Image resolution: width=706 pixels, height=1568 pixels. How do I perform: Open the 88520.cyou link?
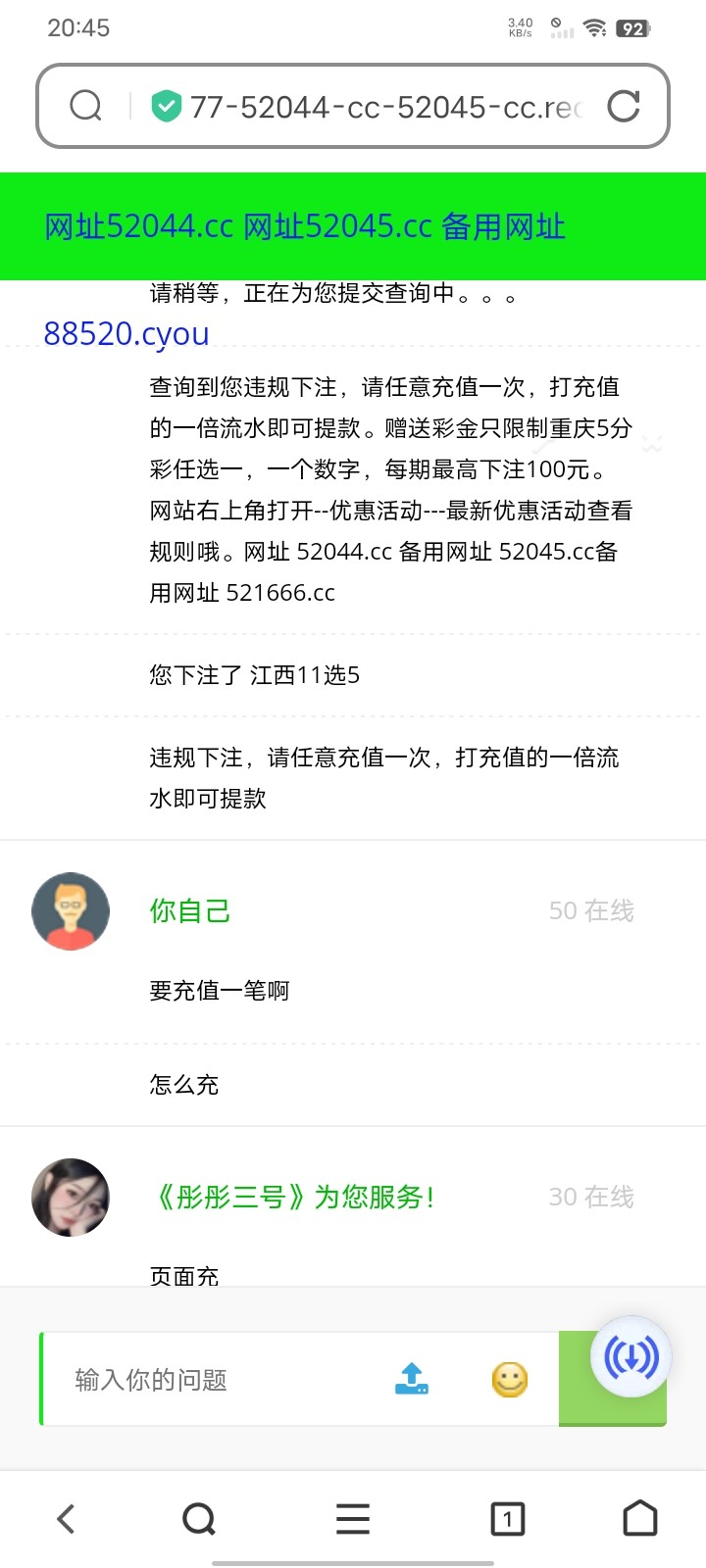pyautogui.click(x=126, y=334)
